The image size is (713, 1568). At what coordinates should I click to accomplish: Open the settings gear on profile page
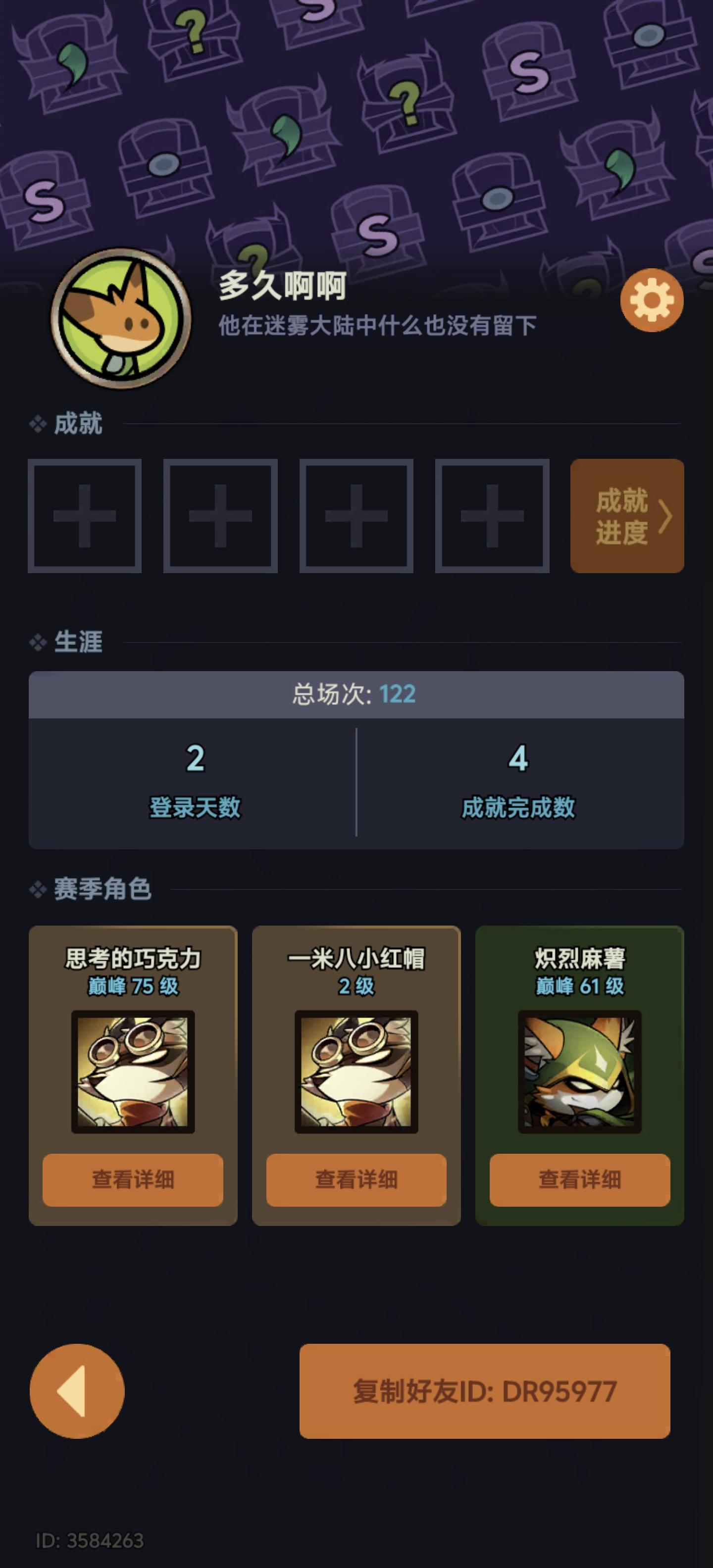[x=652, y=299]
